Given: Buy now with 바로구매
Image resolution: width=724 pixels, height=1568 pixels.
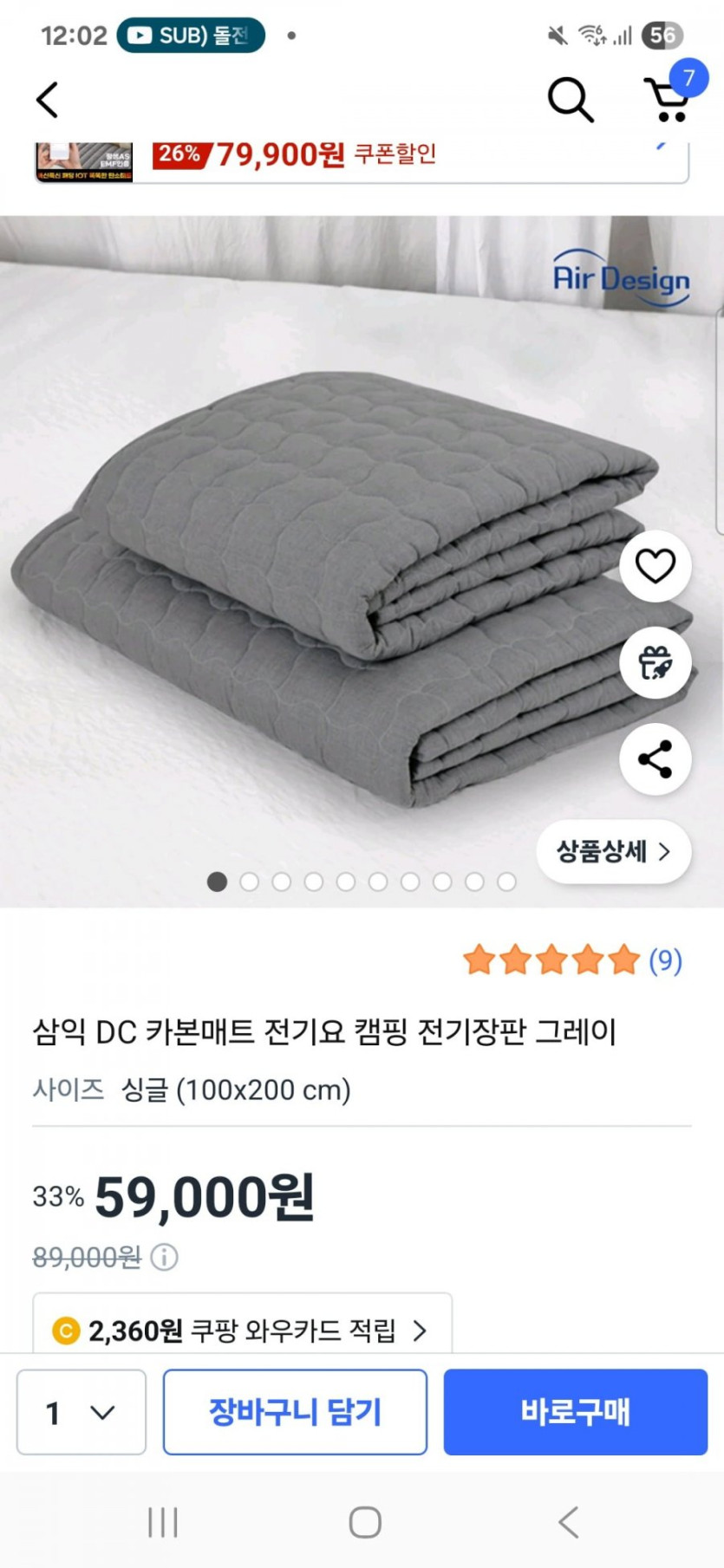Looking at the screenshot, I should [575, 1412].
